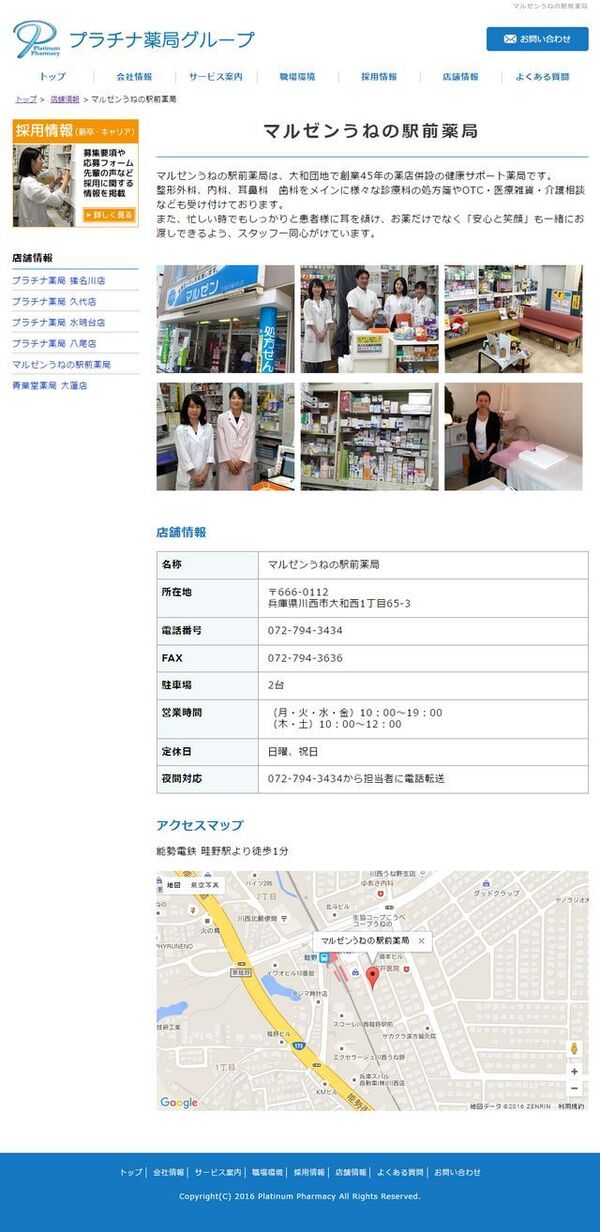Viewport: 600px width, 1232px height.
Task: Open プラチナ薬局 猪名川店 in the sidebar
Action: tap(59, 281)
